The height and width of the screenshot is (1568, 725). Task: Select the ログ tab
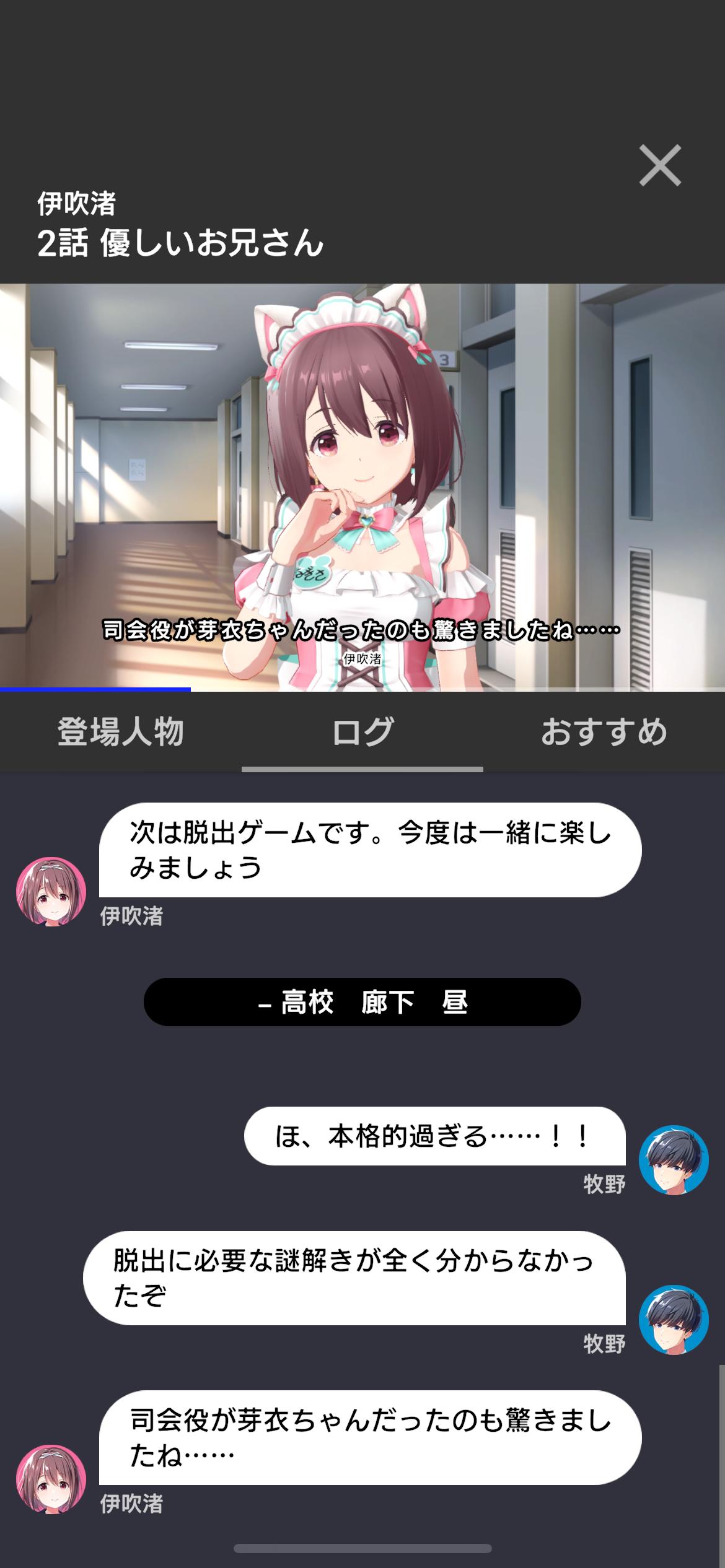coord(362,732)
